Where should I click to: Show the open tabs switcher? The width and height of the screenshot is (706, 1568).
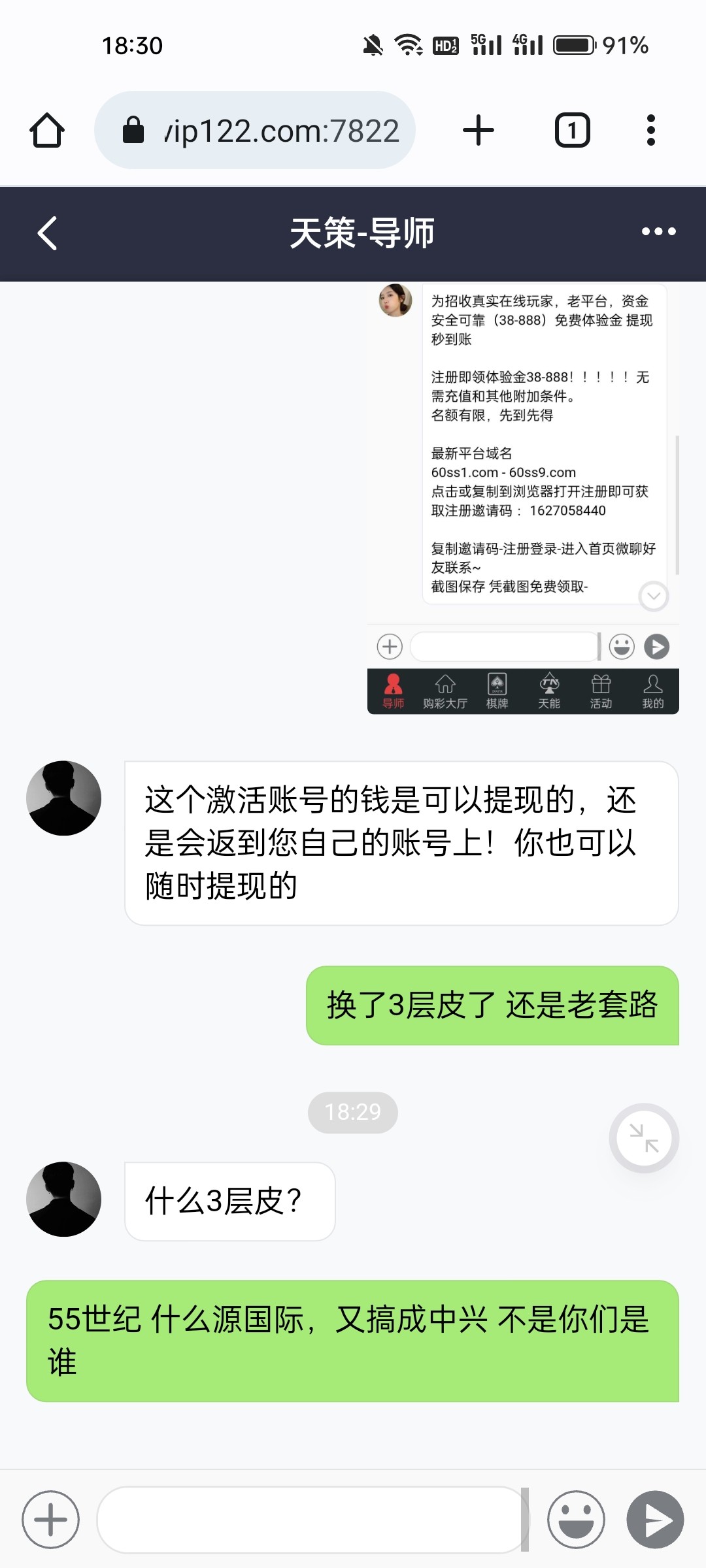click(573, 130)
